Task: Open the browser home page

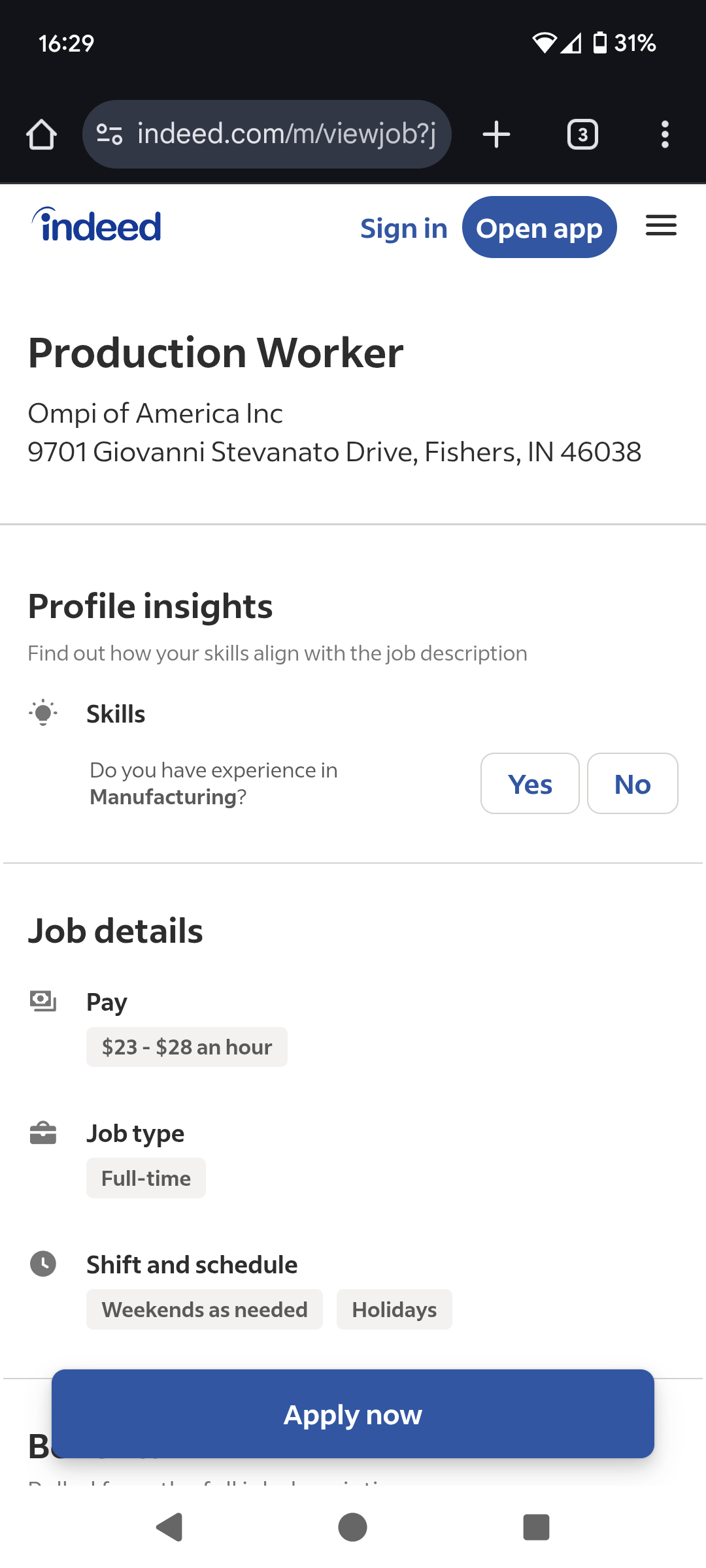Action: (x=41, y=135)
